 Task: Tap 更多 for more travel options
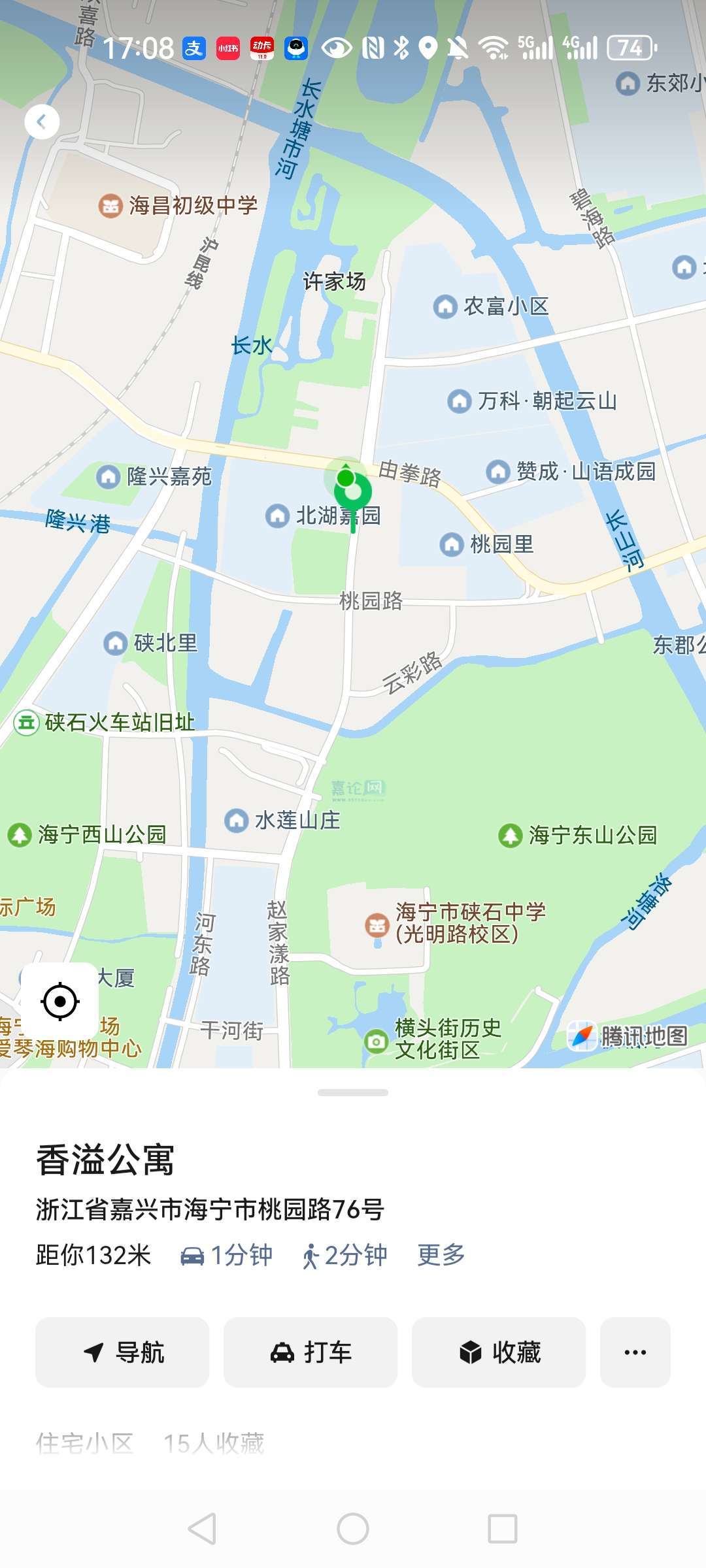(x=441, y=1254)
